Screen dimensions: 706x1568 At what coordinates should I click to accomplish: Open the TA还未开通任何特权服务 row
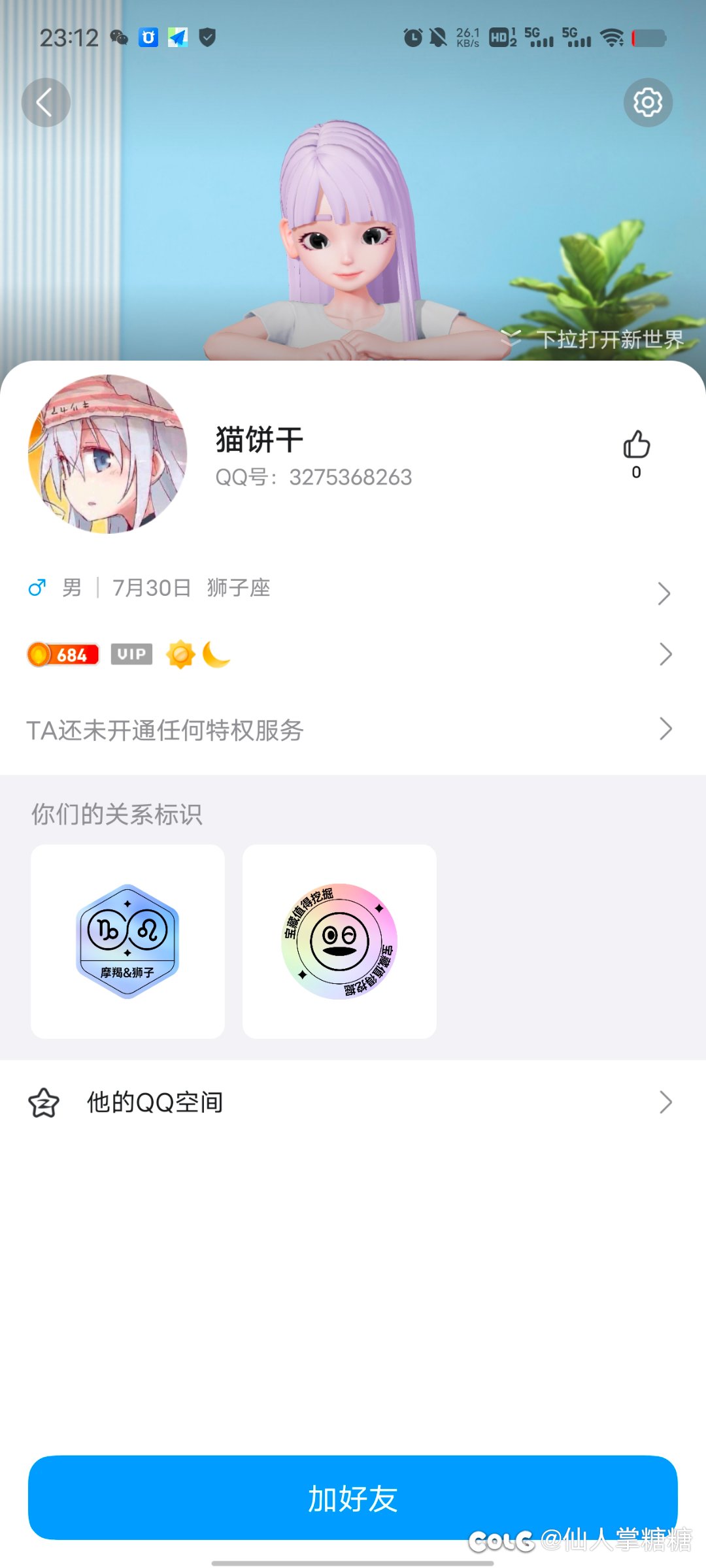(353, 730)
